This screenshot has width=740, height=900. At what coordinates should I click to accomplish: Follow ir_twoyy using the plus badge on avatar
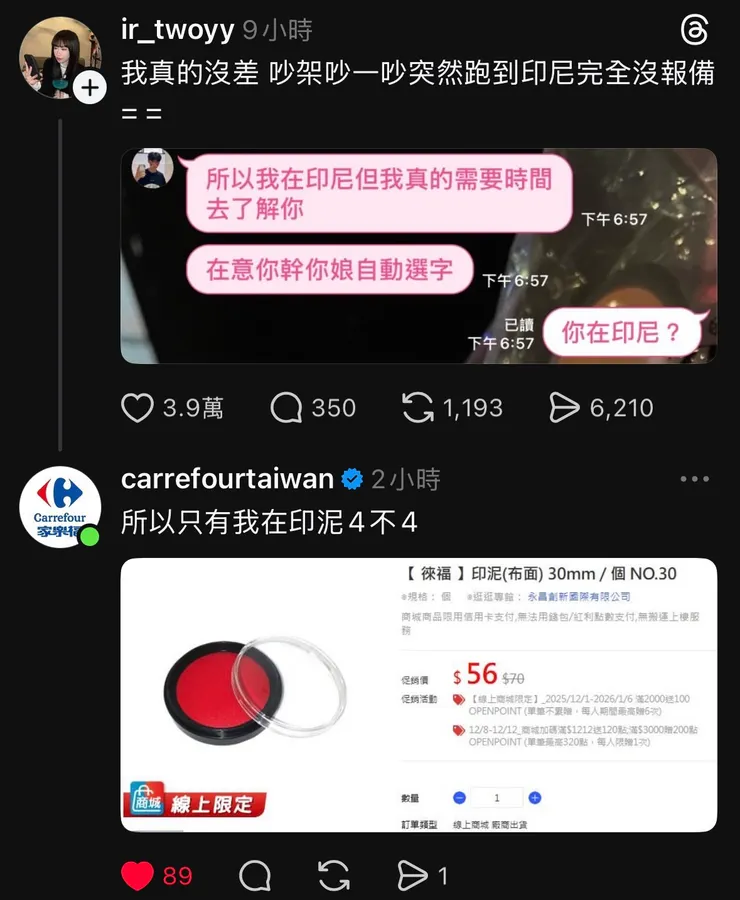point(90,87)
